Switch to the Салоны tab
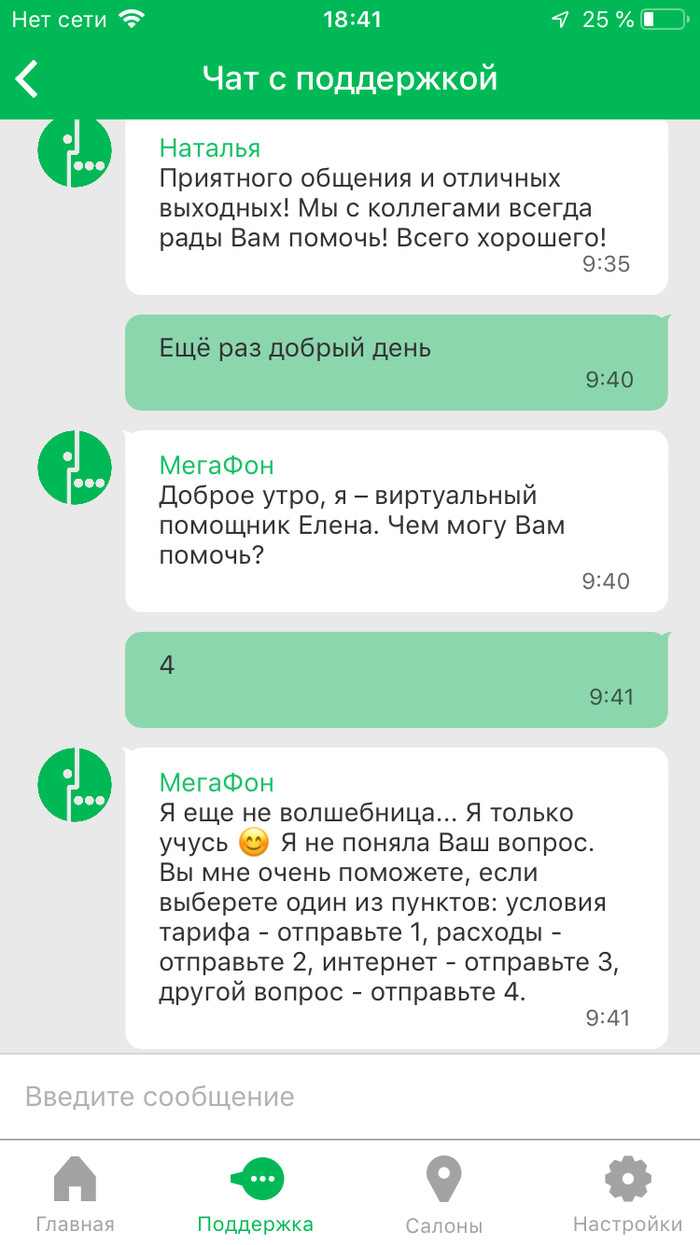700x1245 pixels. [444, 1195]
